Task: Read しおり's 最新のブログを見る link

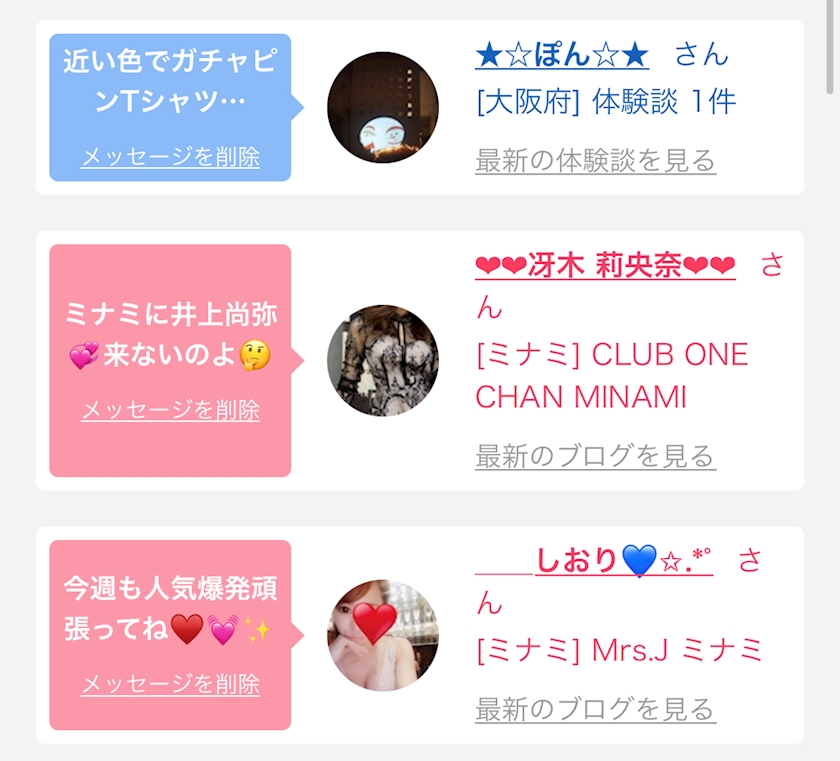Action: coord(595,709)
